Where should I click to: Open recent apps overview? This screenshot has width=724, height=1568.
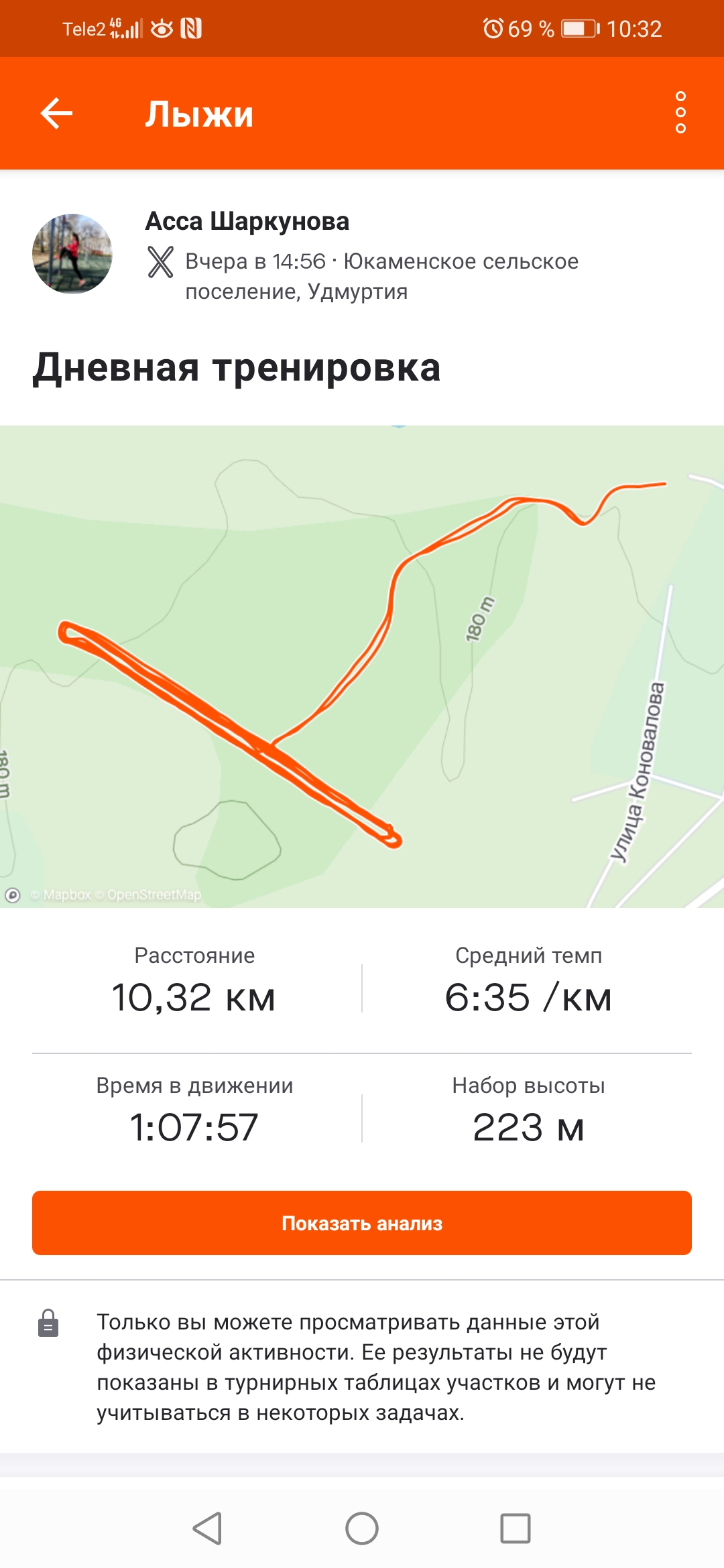click(515, 1528)
